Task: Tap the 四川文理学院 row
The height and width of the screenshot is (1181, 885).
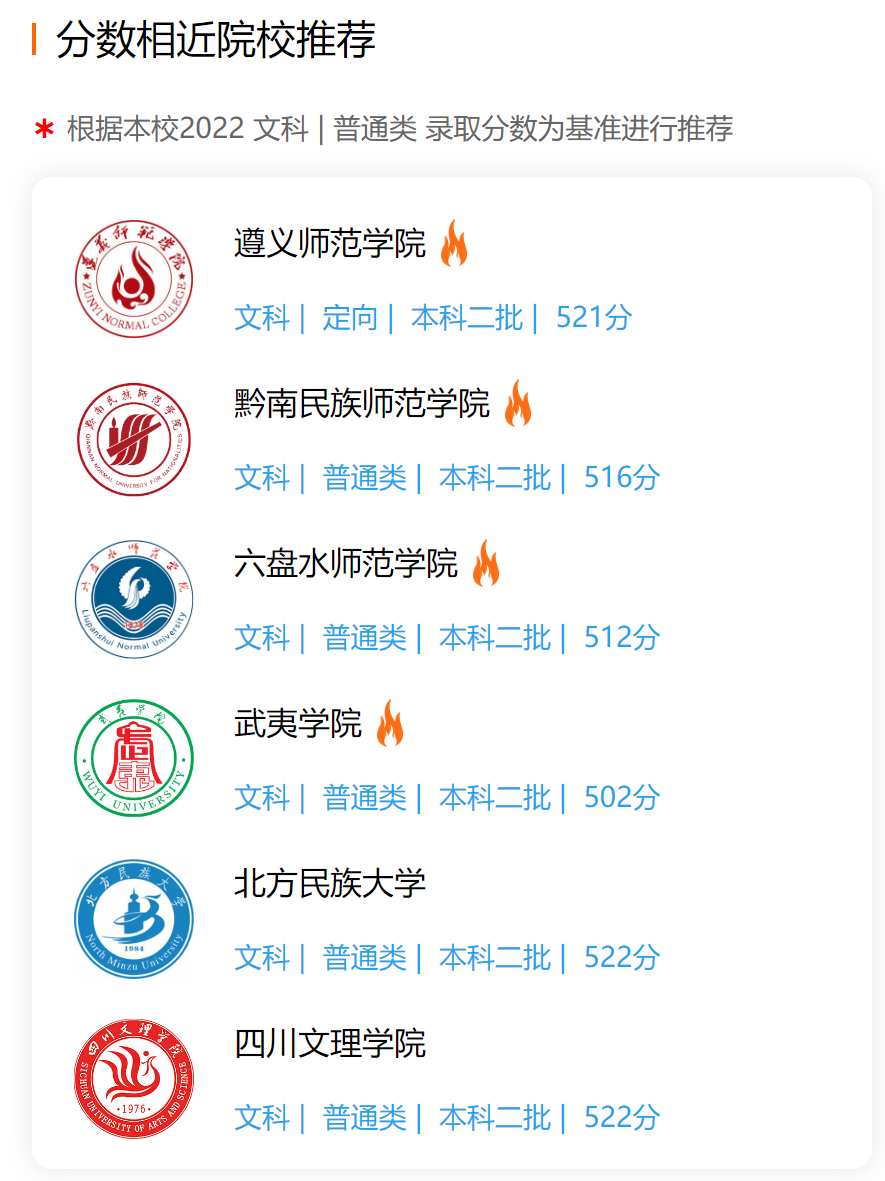Action: 330,1044
